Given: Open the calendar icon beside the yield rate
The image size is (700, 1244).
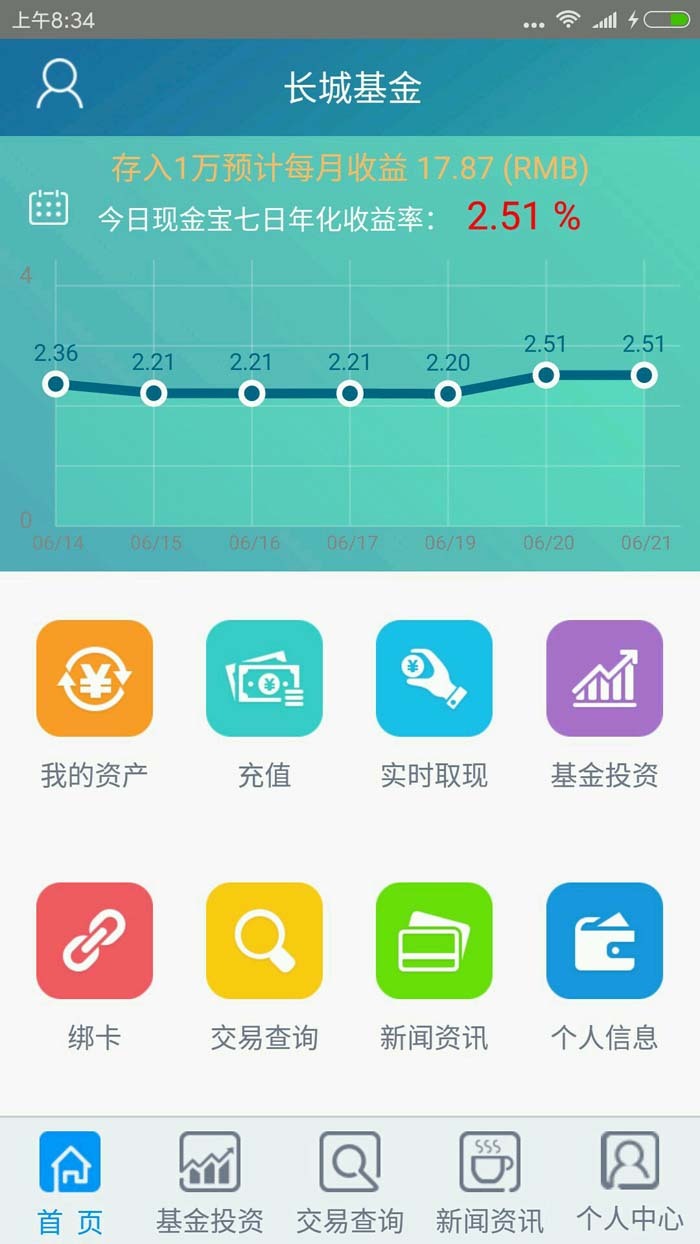Looking at the screenshot, I should point(48,208).
